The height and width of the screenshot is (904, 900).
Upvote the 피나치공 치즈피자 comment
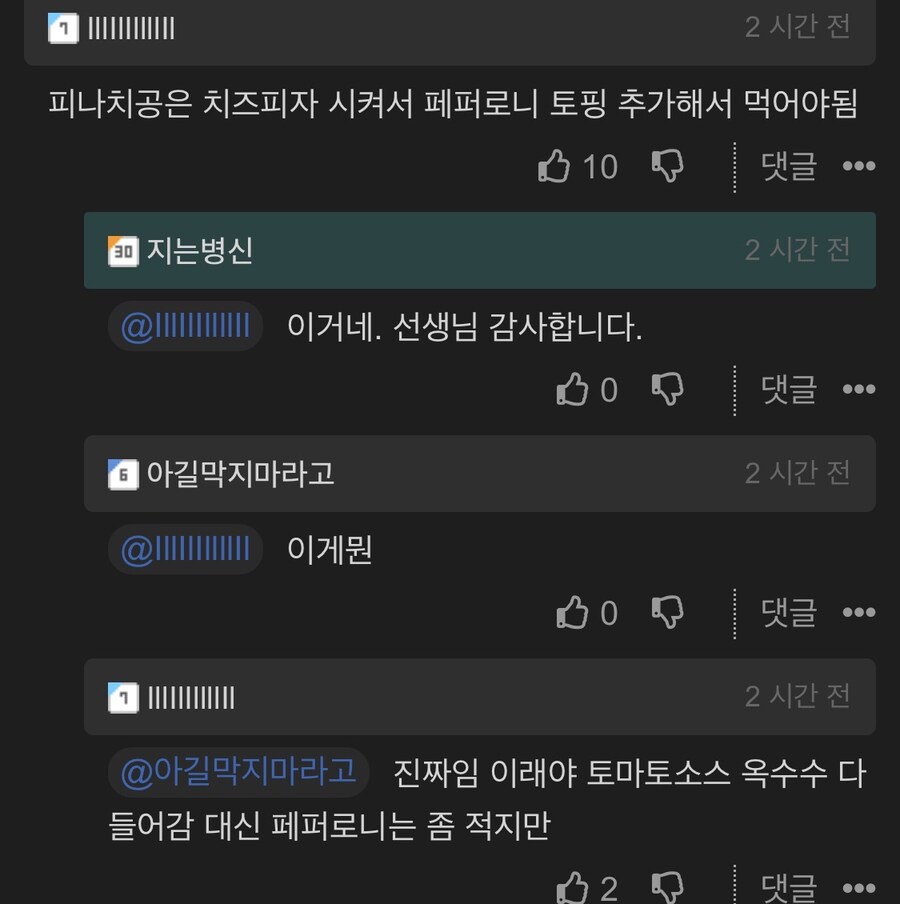554,166
